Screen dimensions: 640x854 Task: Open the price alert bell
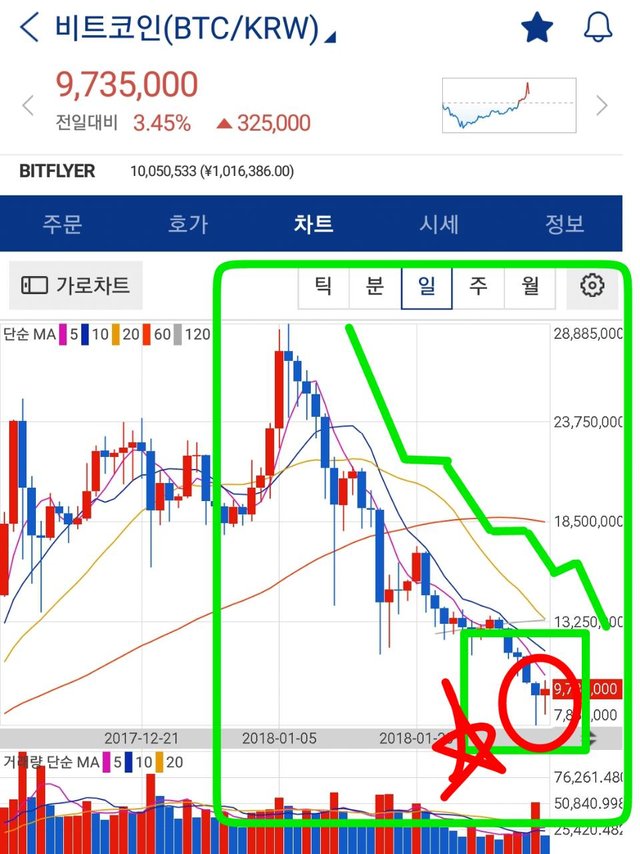click(x=599, y=28)
